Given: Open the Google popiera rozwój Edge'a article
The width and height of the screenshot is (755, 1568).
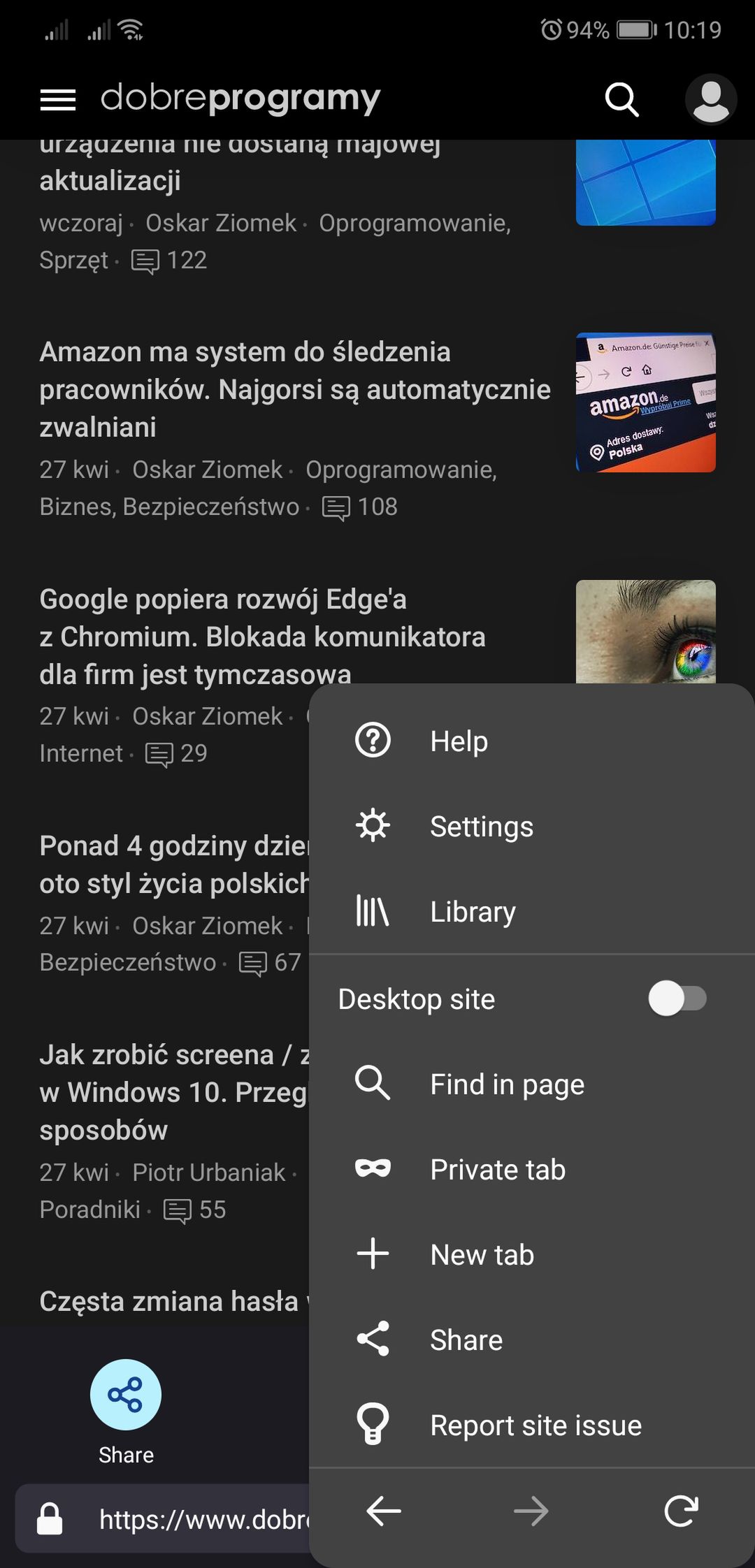Looking at the screenshot, I should 263,637.
